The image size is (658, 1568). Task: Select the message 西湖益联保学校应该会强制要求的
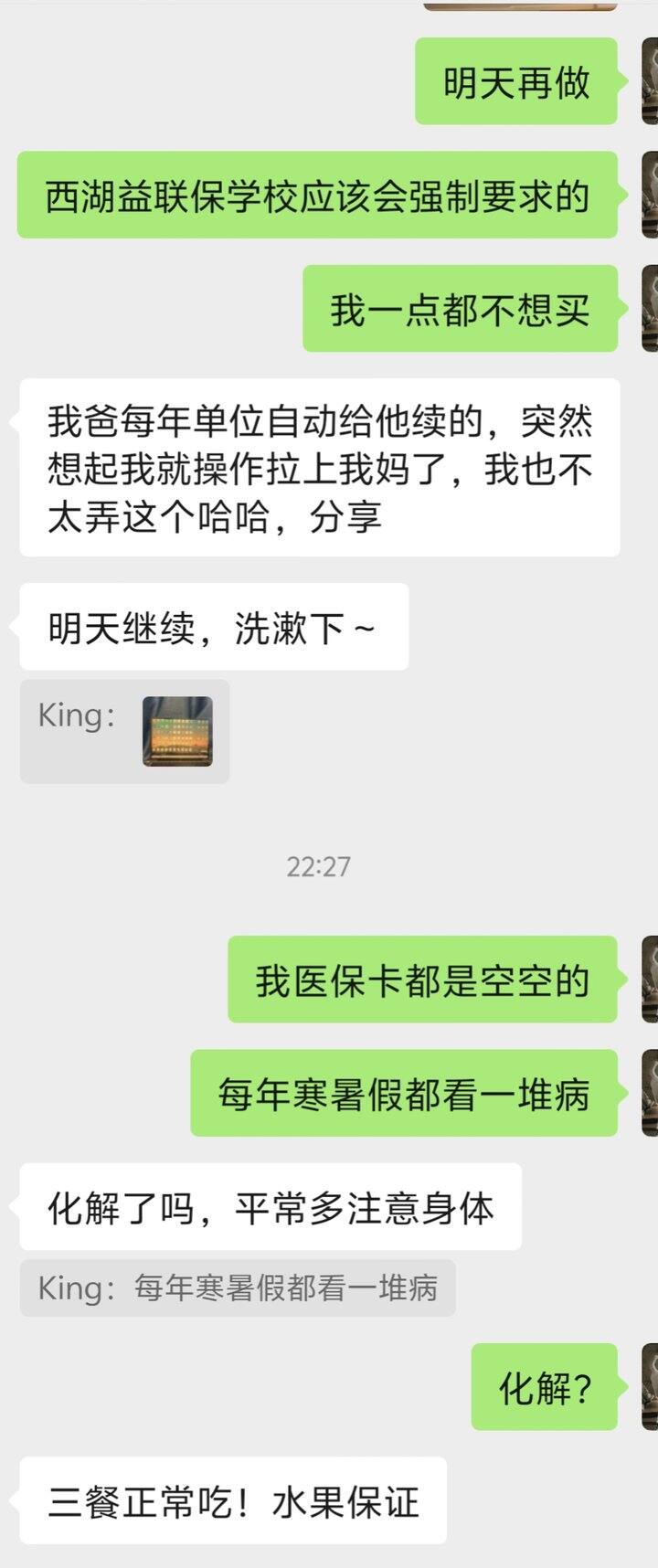pyautogui.click(x=319, y=193)
